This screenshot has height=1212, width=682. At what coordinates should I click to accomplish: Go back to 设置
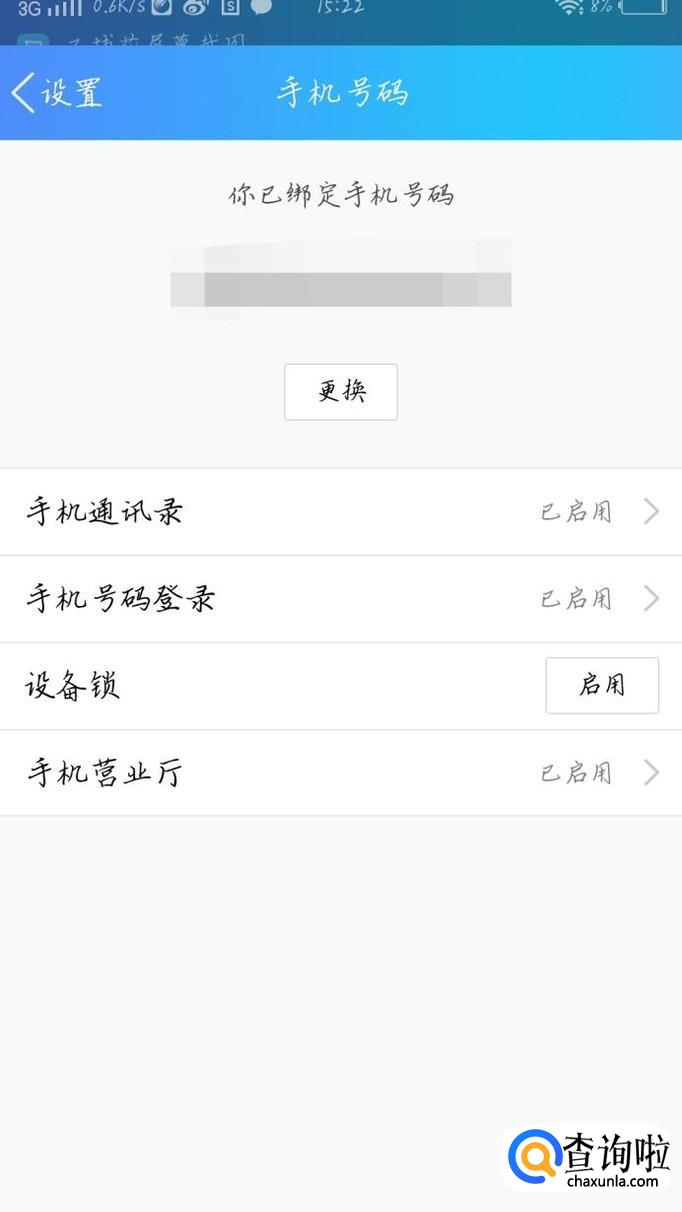click(x=57, y=93)
